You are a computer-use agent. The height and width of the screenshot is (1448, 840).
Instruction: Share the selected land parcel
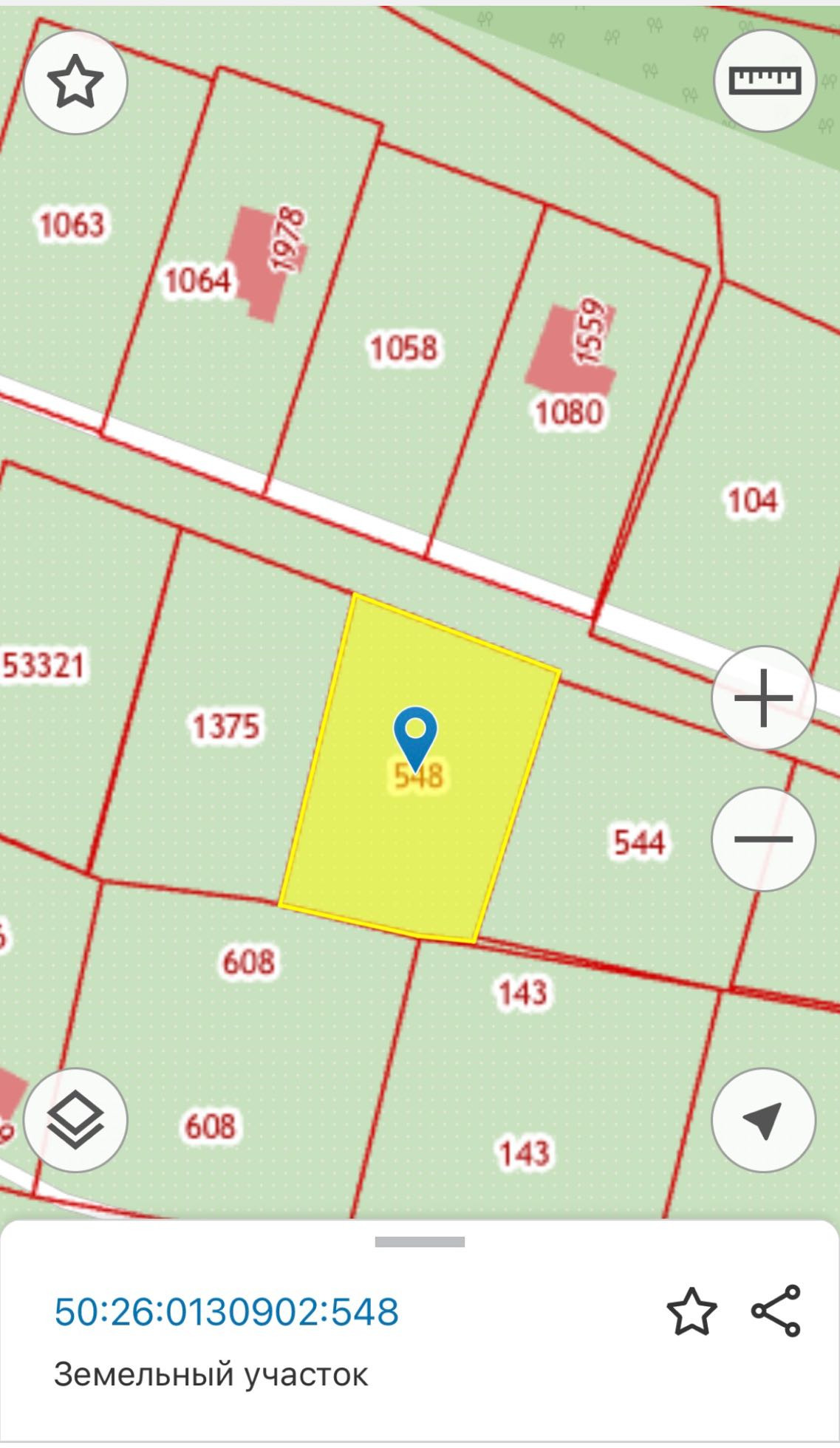(776, 1311)
